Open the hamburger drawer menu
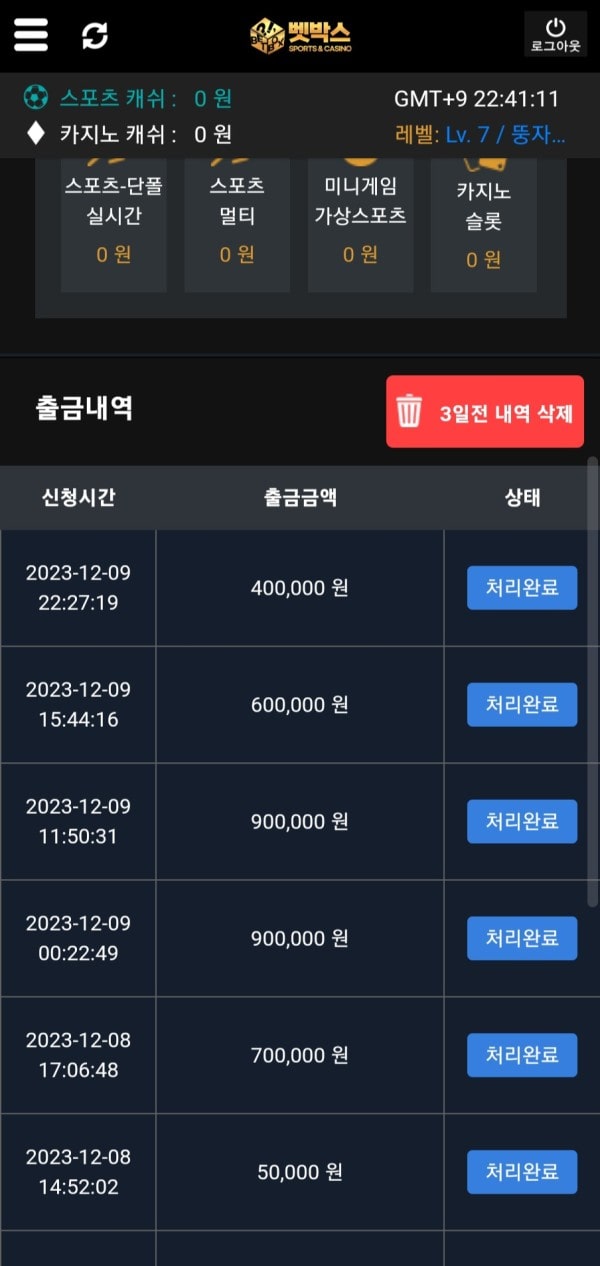The height and width of the screenshot is (1266, 600). point(31,35)
